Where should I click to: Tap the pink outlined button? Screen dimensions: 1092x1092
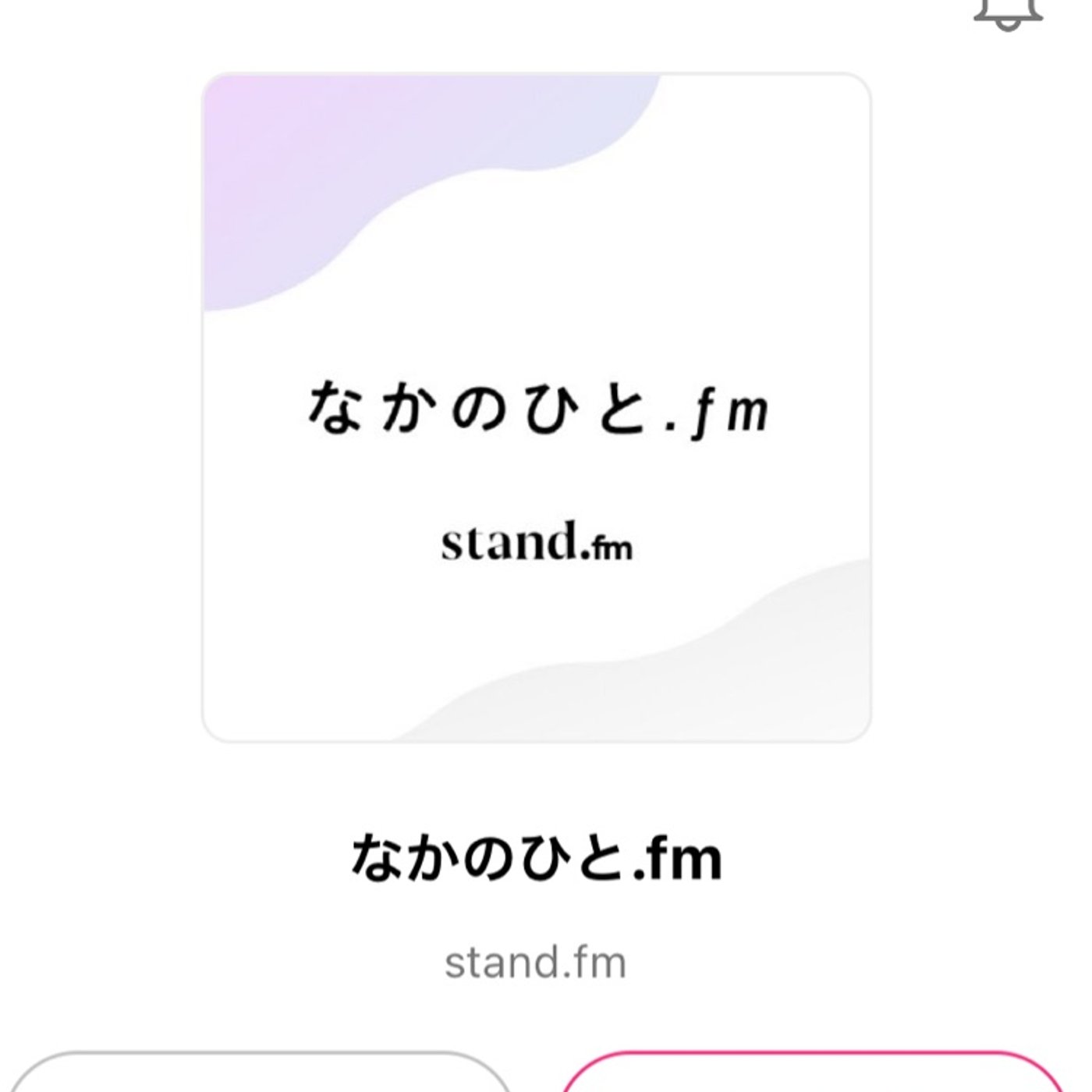click(x=811, y=1076)
